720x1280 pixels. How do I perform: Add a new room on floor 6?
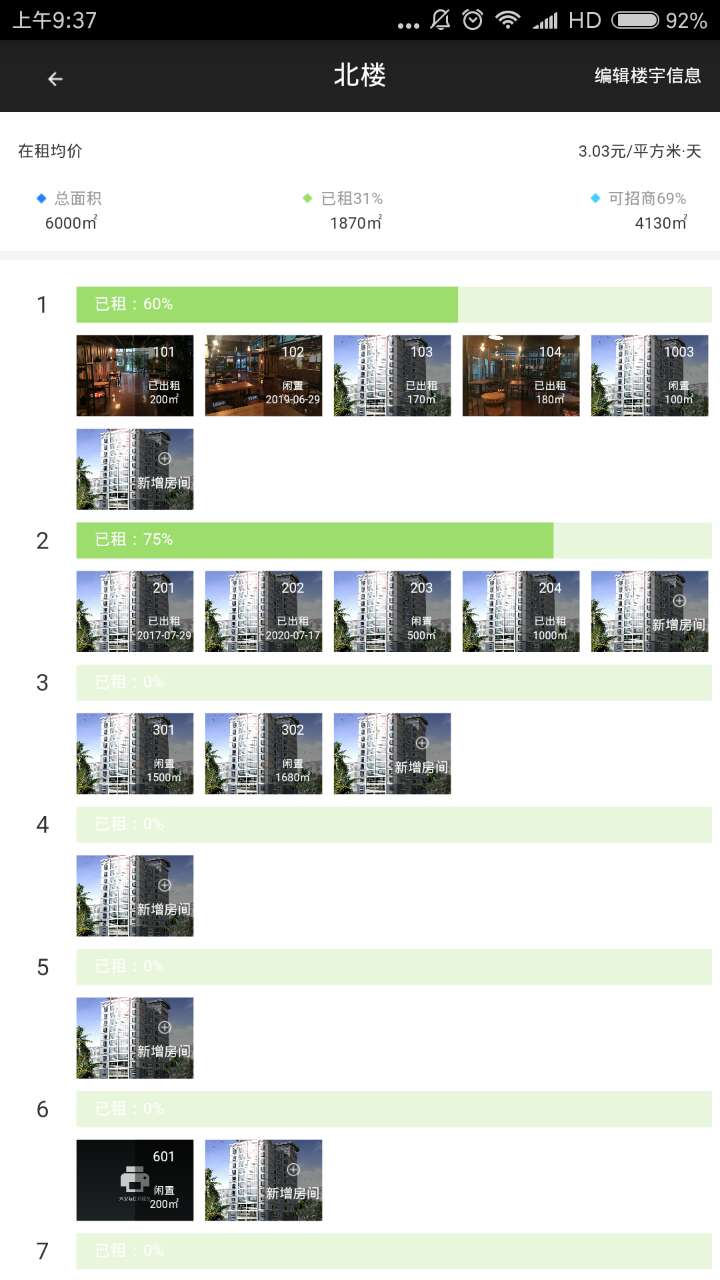click(x=264, y=1180)
